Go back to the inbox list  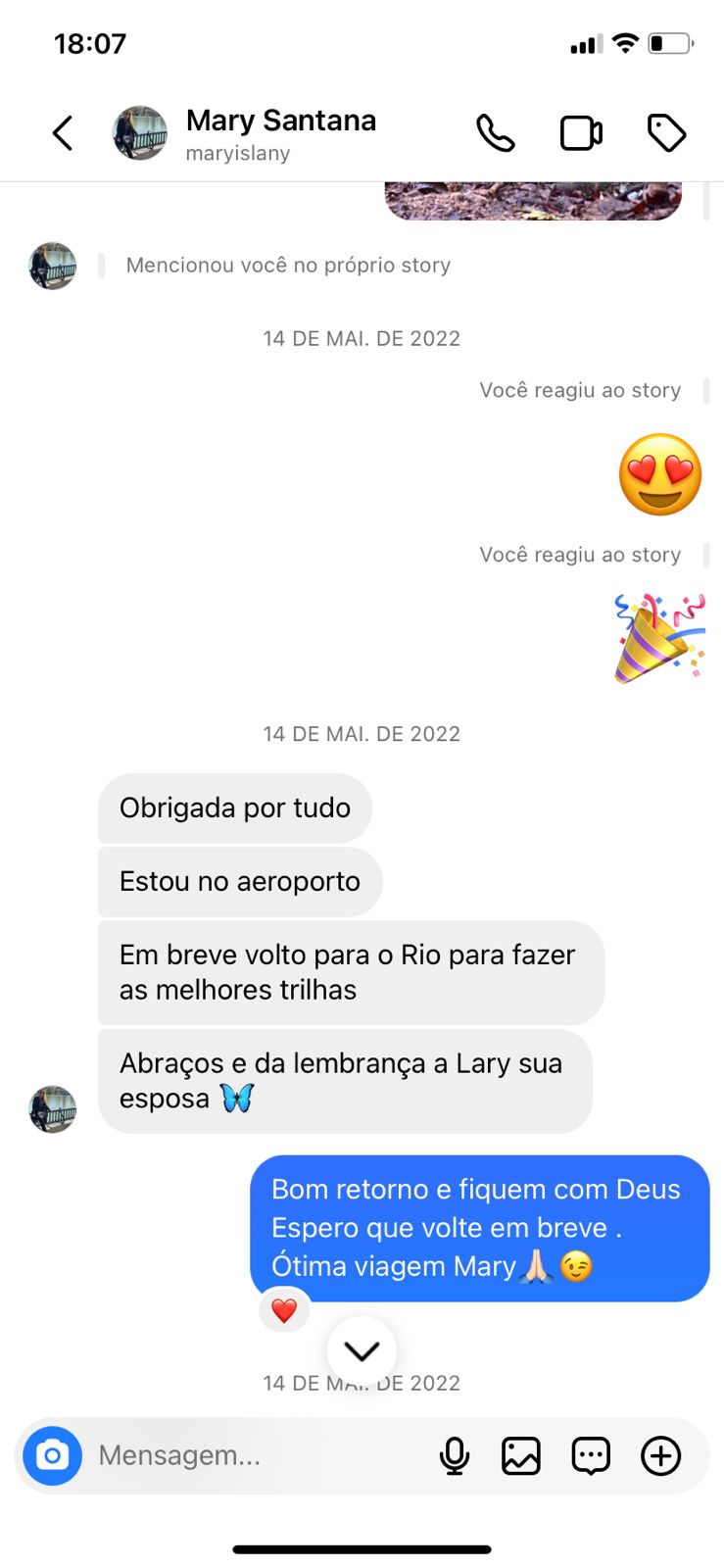pos(63,133)
